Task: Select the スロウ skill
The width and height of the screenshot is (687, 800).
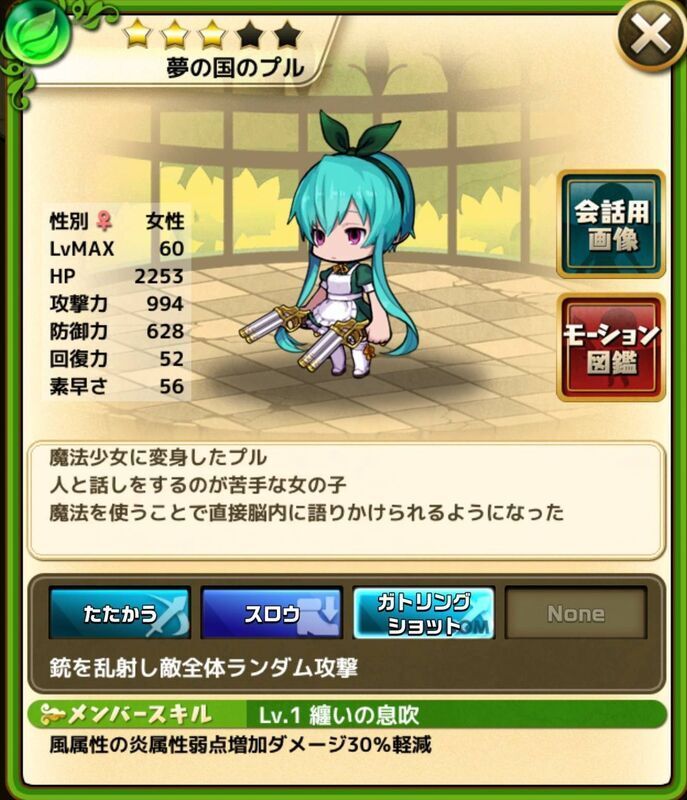Action: (271, 613)
